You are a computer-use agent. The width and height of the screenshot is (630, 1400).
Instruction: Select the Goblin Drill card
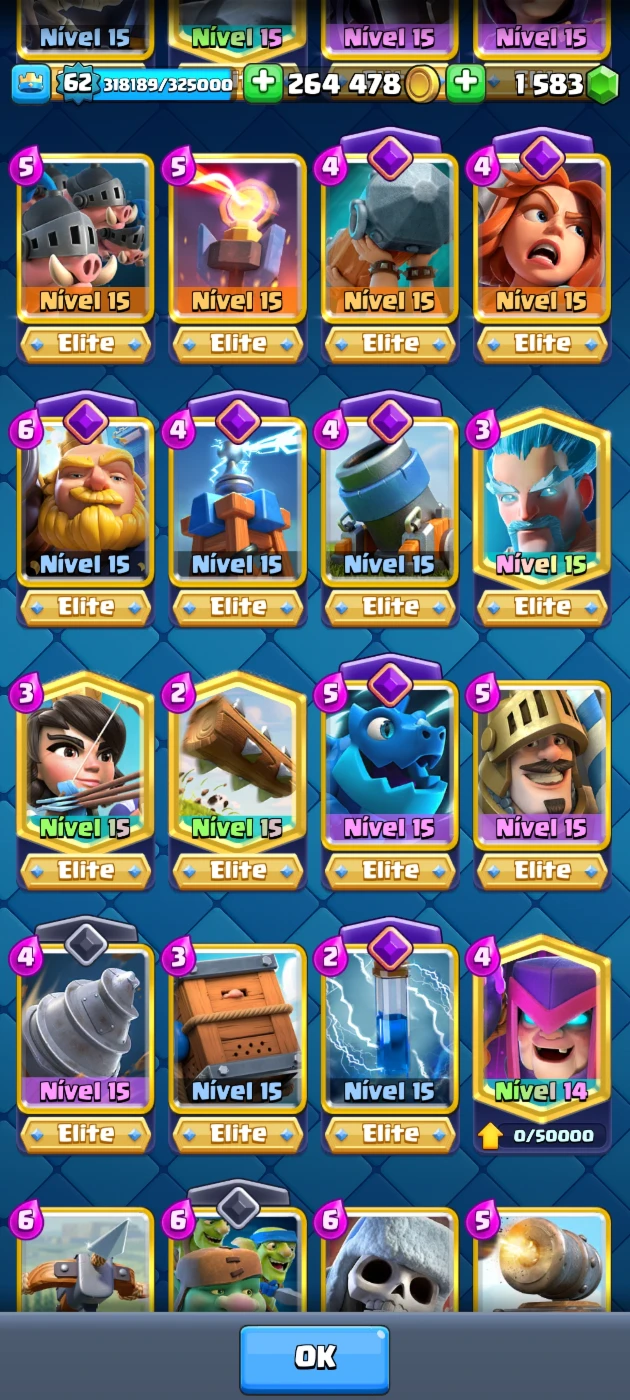pyautogui.click(x=85, y=1027)
